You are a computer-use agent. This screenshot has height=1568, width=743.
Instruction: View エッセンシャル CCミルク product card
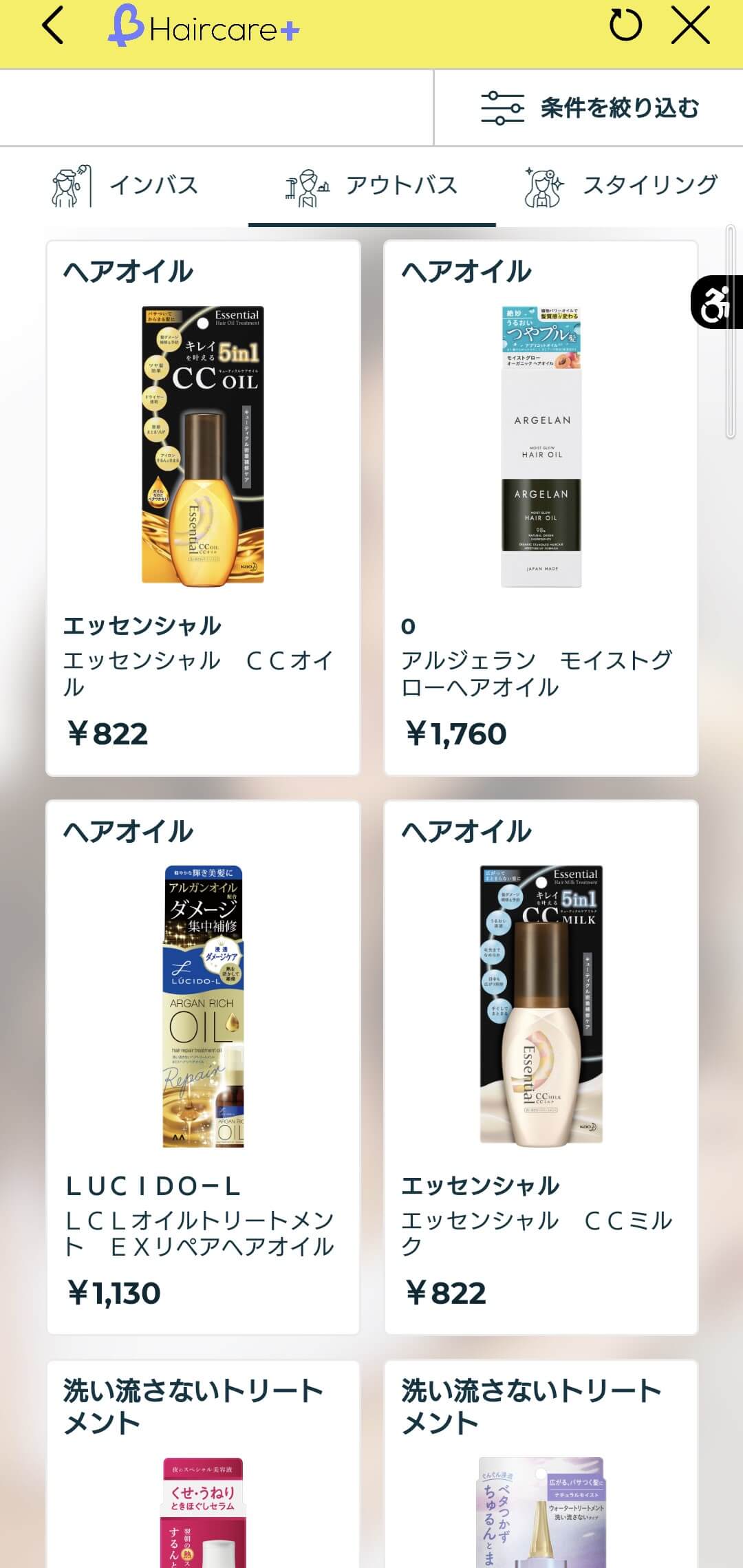click(x=541, y=1066)
